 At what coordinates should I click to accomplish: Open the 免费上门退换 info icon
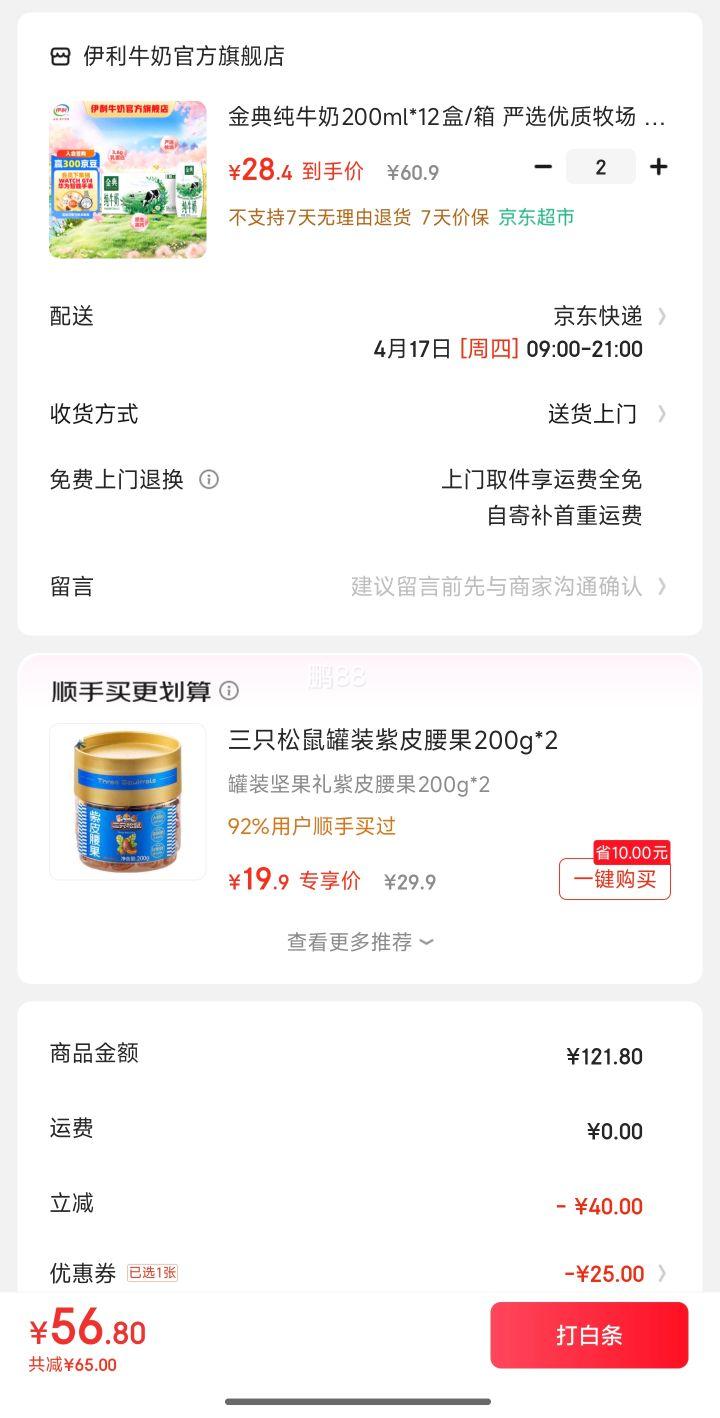point(209,479)
